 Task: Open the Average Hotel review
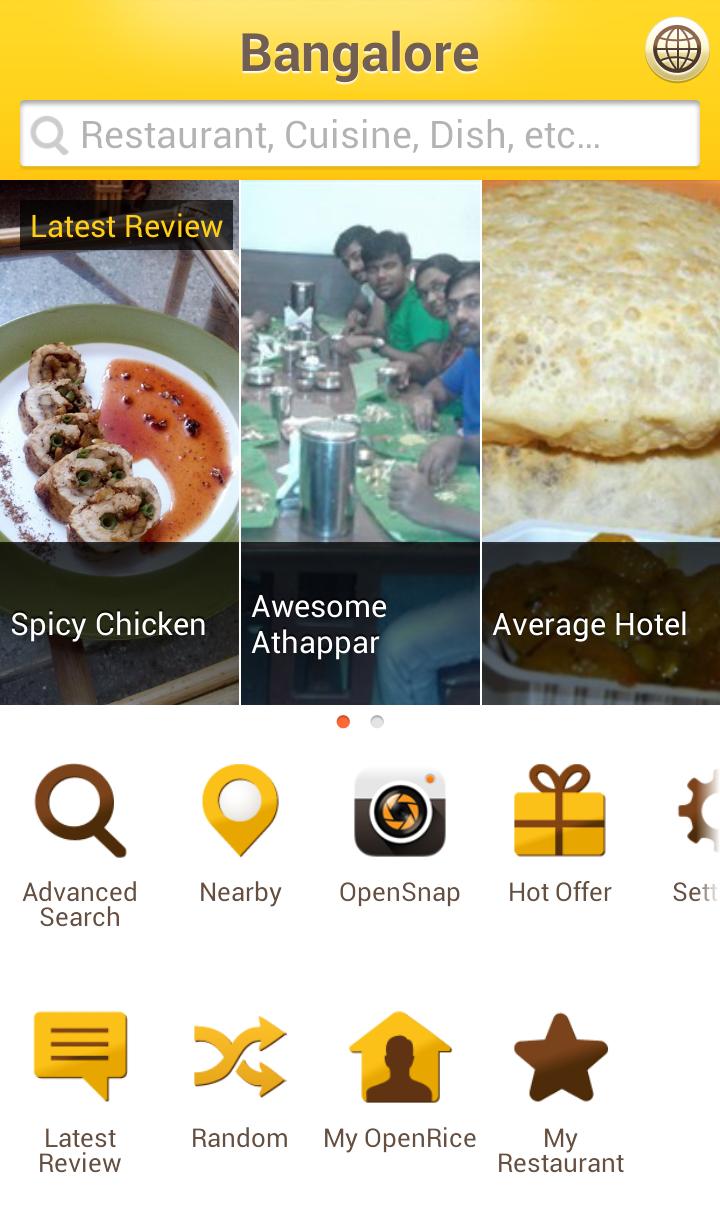[x=600, y=440]
